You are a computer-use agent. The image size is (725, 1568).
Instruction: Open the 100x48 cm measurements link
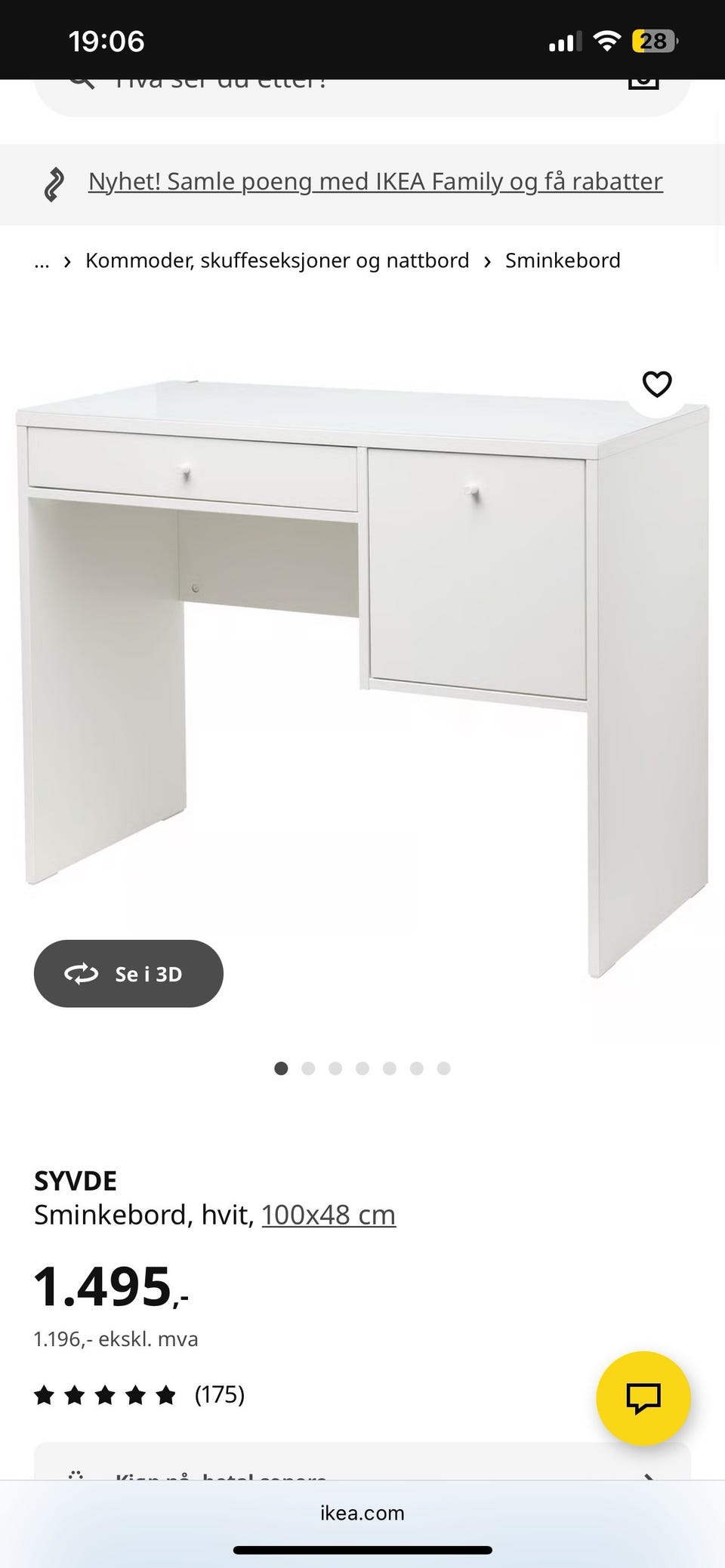click(x=329, y=1215)
